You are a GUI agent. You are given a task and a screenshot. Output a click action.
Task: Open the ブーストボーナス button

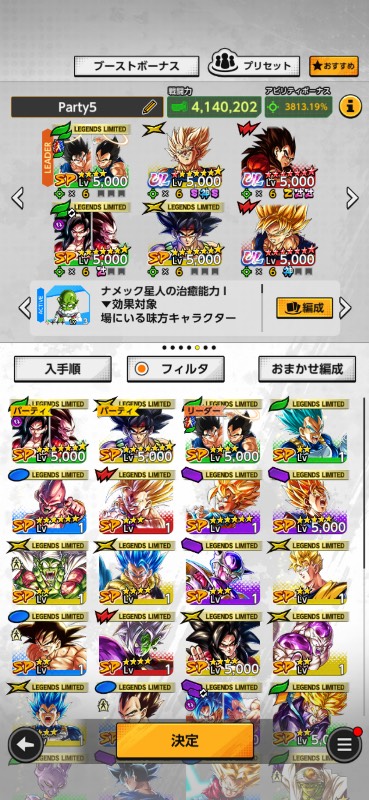136,66
